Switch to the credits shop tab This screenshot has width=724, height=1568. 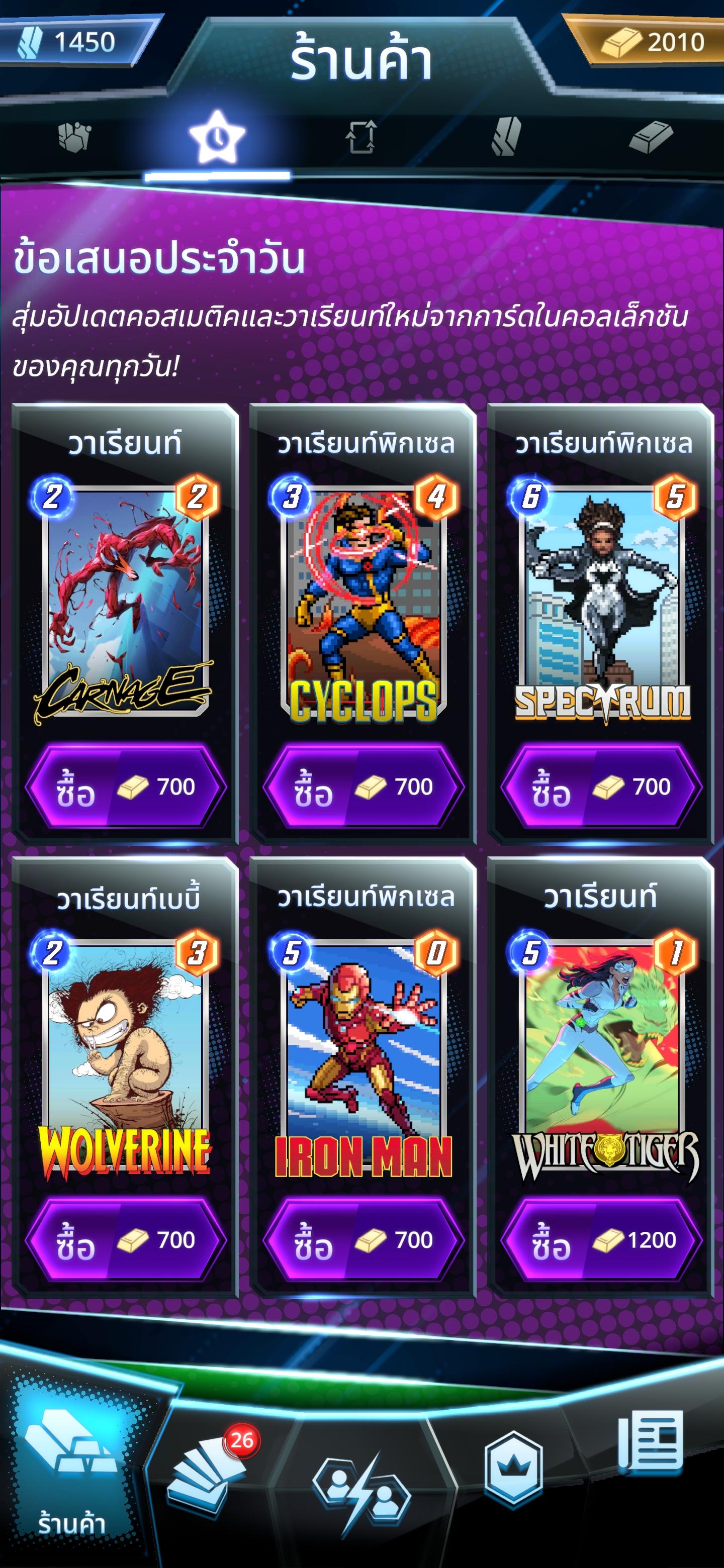pos(506,137)
